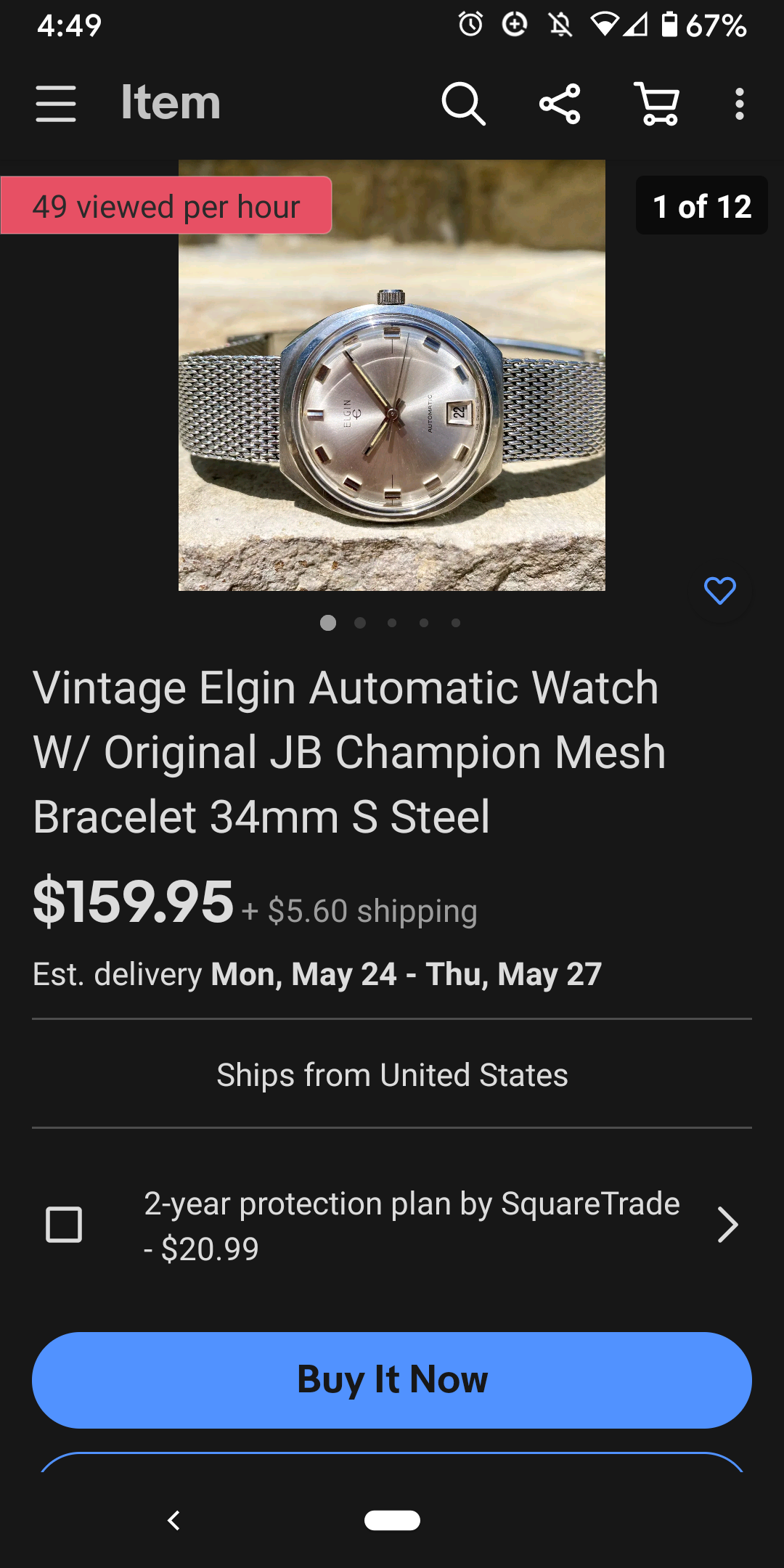The image size is (784, 1568).
Task: Tap the home pill in navigation bar
Action: pyautogui.click(x=392, y=1520)
